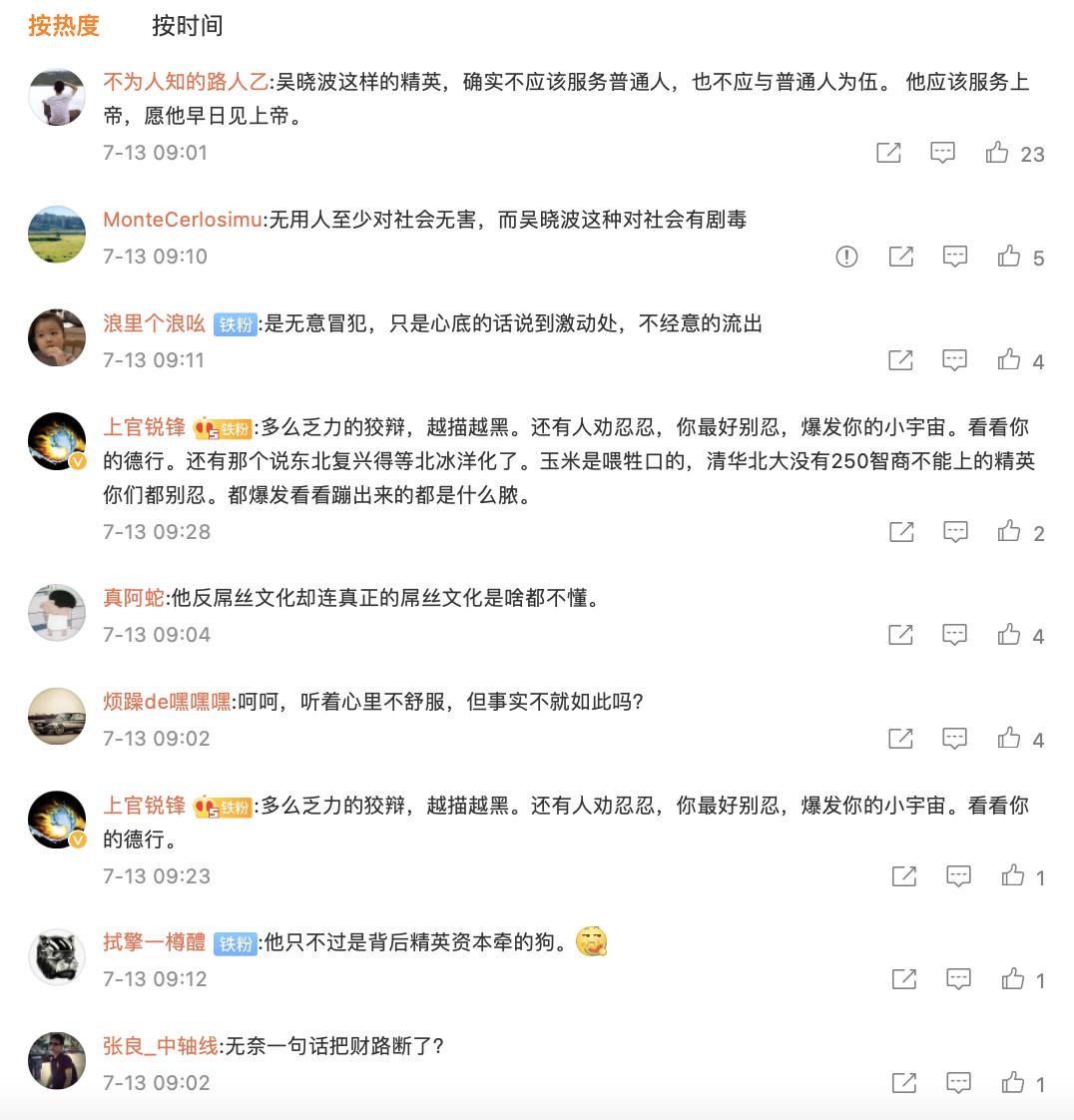Open MonteCerlosimu's profile name
The image size is (1074, 1120).
(182, 220)
